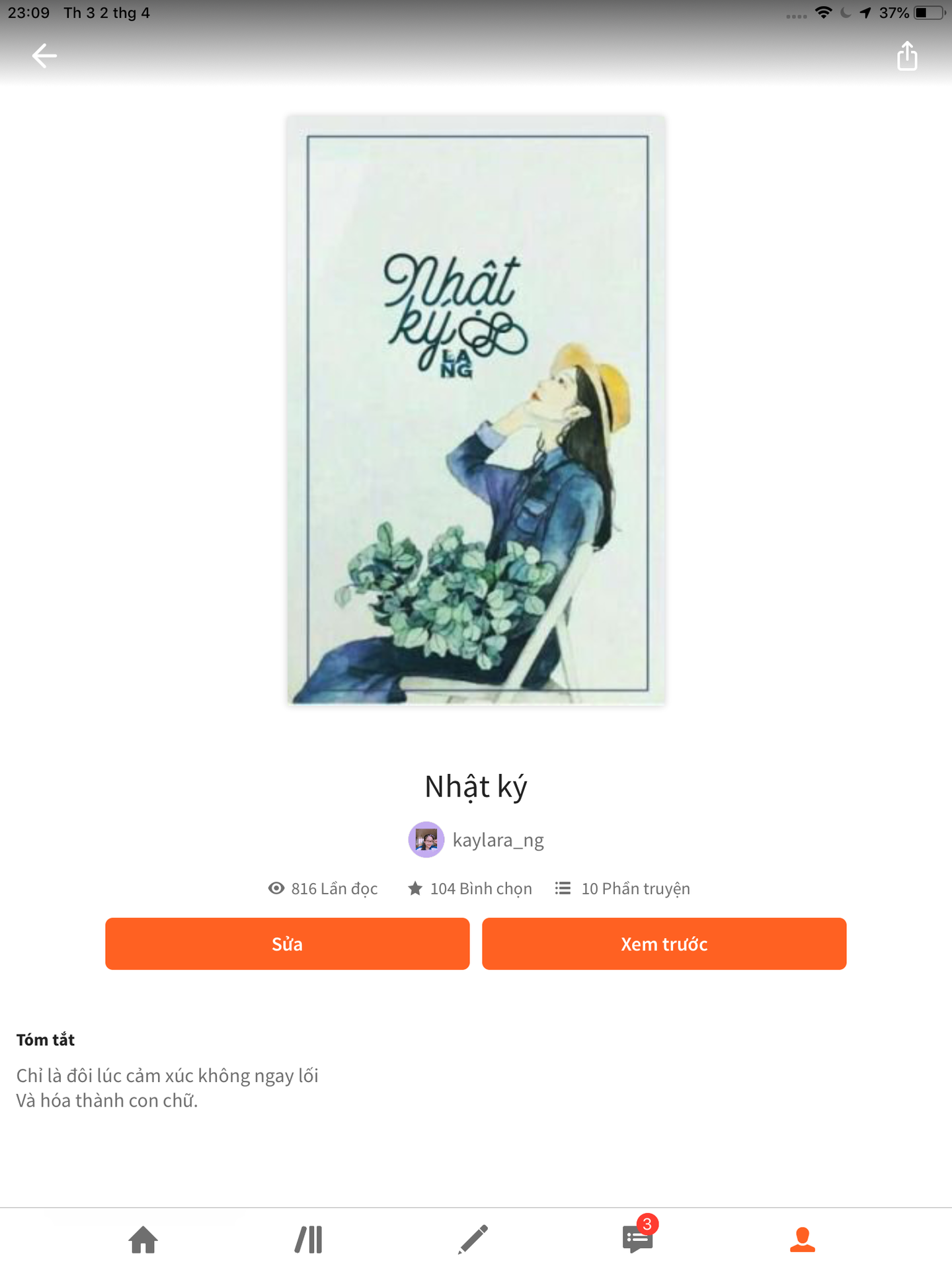Go back using the arrow icon
This screenshot has height=1270, width=952.
pos(44,56)
